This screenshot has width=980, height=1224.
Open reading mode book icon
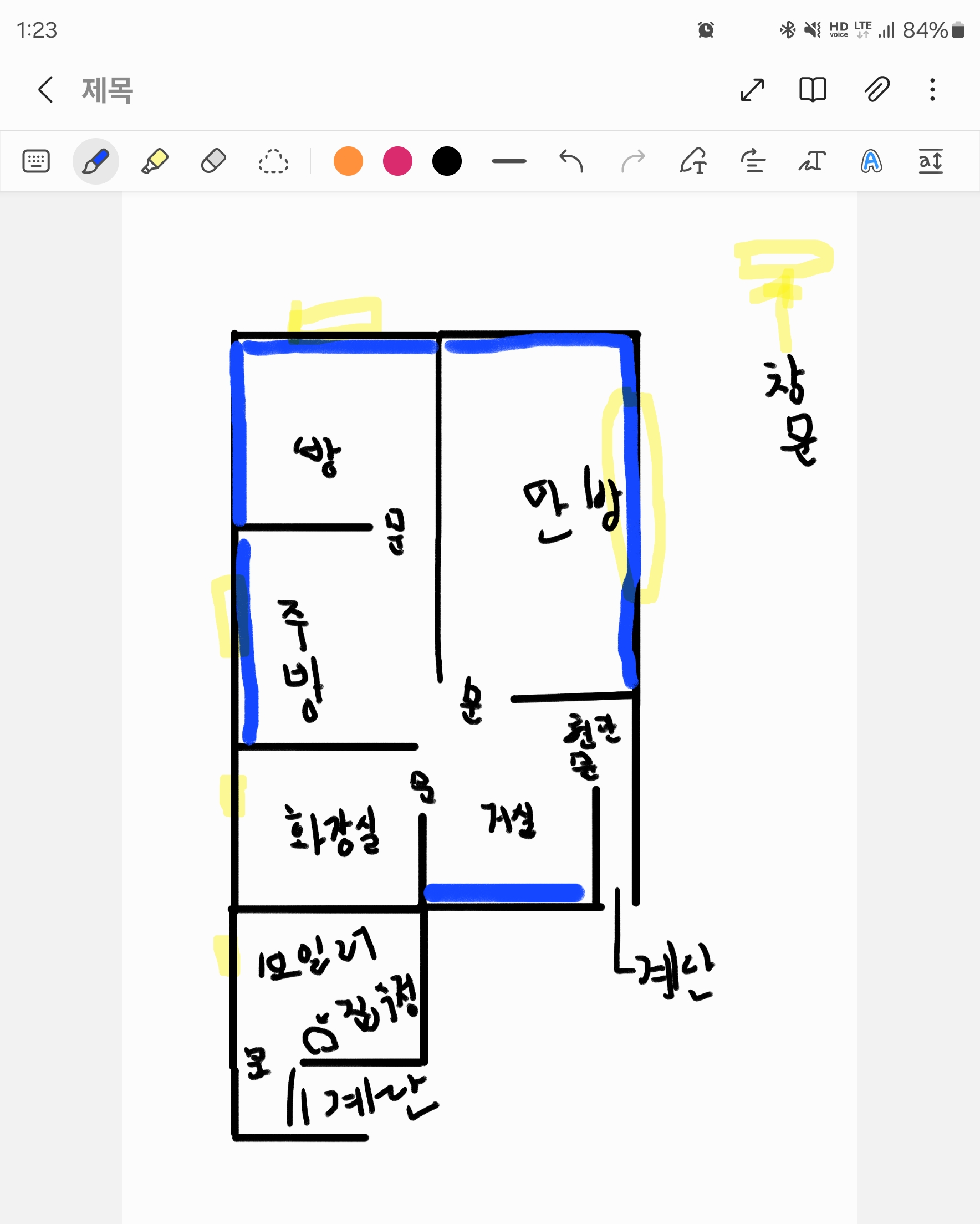813,90
